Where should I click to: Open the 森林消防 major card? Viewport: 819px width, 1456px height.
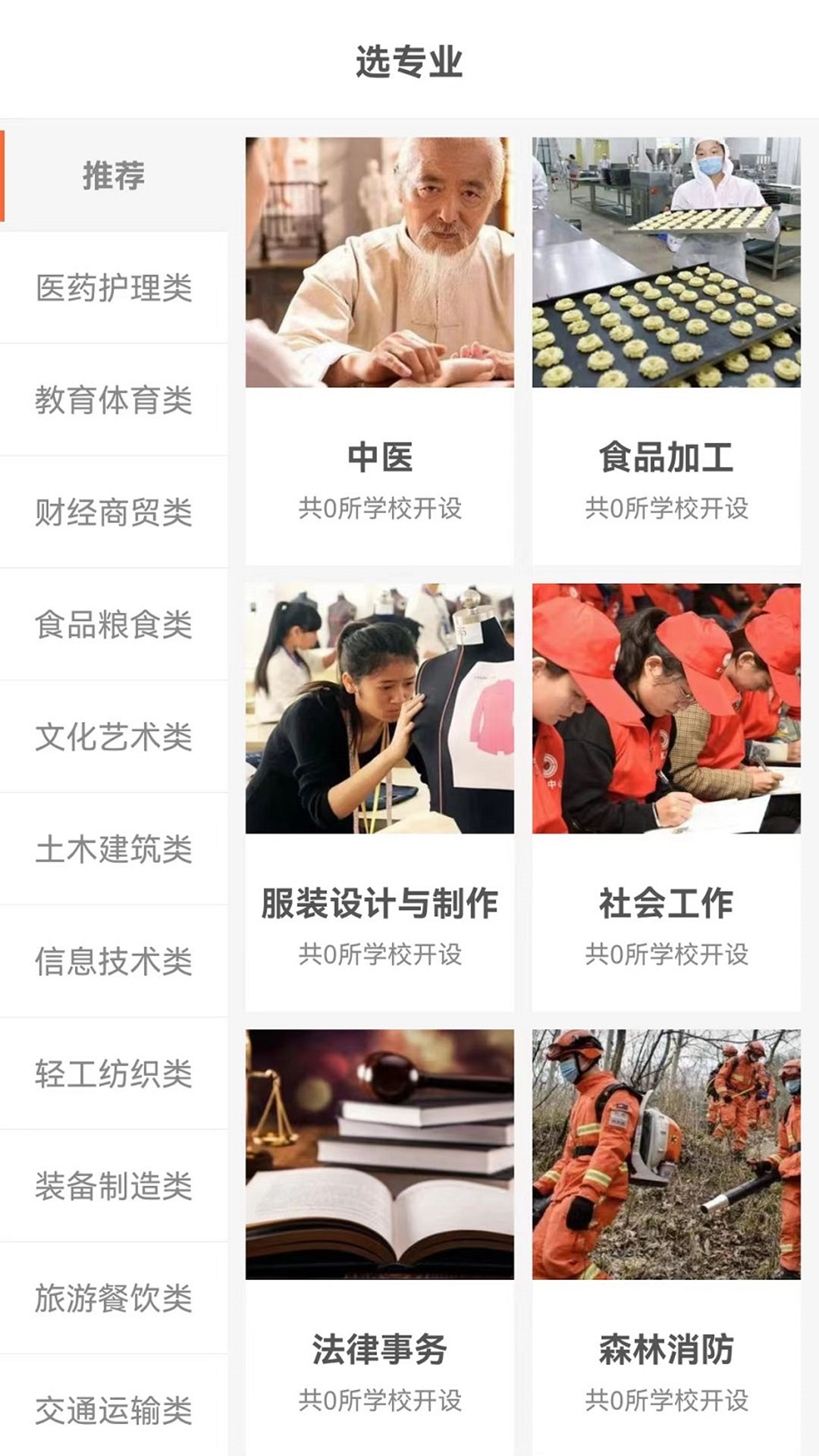point(666,1242)
